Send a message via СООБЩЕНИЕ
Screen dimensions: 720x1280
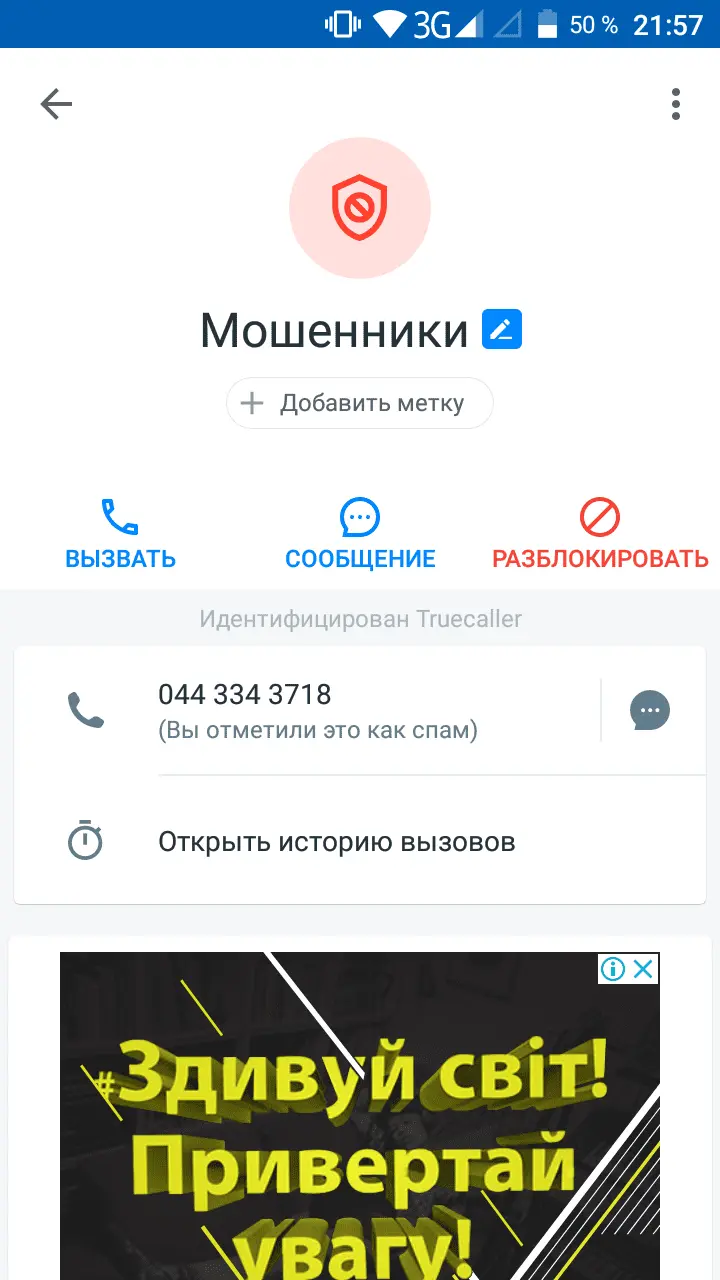coord(360,535)
